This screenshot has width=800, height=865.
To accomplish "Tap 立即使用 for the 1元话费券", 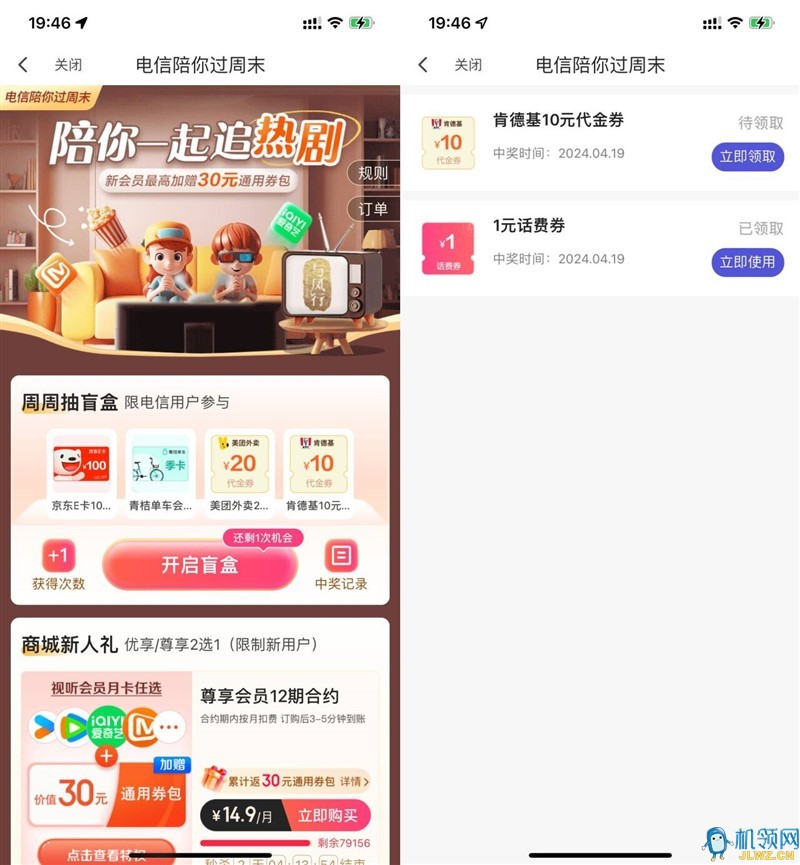I will tap(747, 262).
